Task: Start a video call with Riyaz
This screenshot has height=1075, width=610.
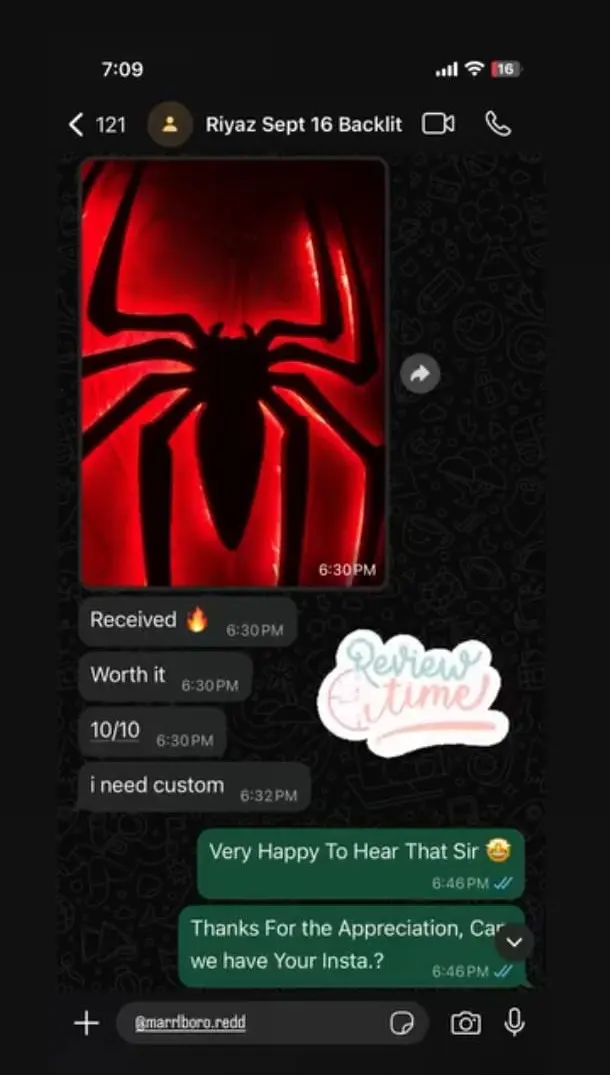Action: coord(438,123)
